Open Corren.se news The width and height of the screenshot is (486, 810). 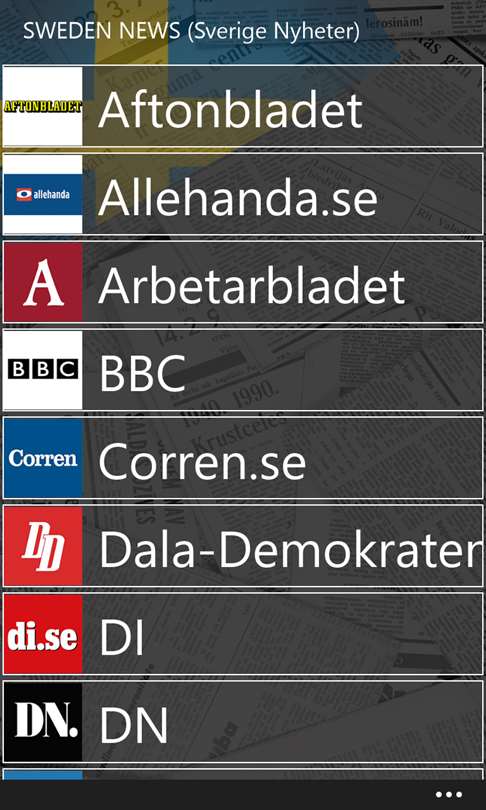[243, 458]
